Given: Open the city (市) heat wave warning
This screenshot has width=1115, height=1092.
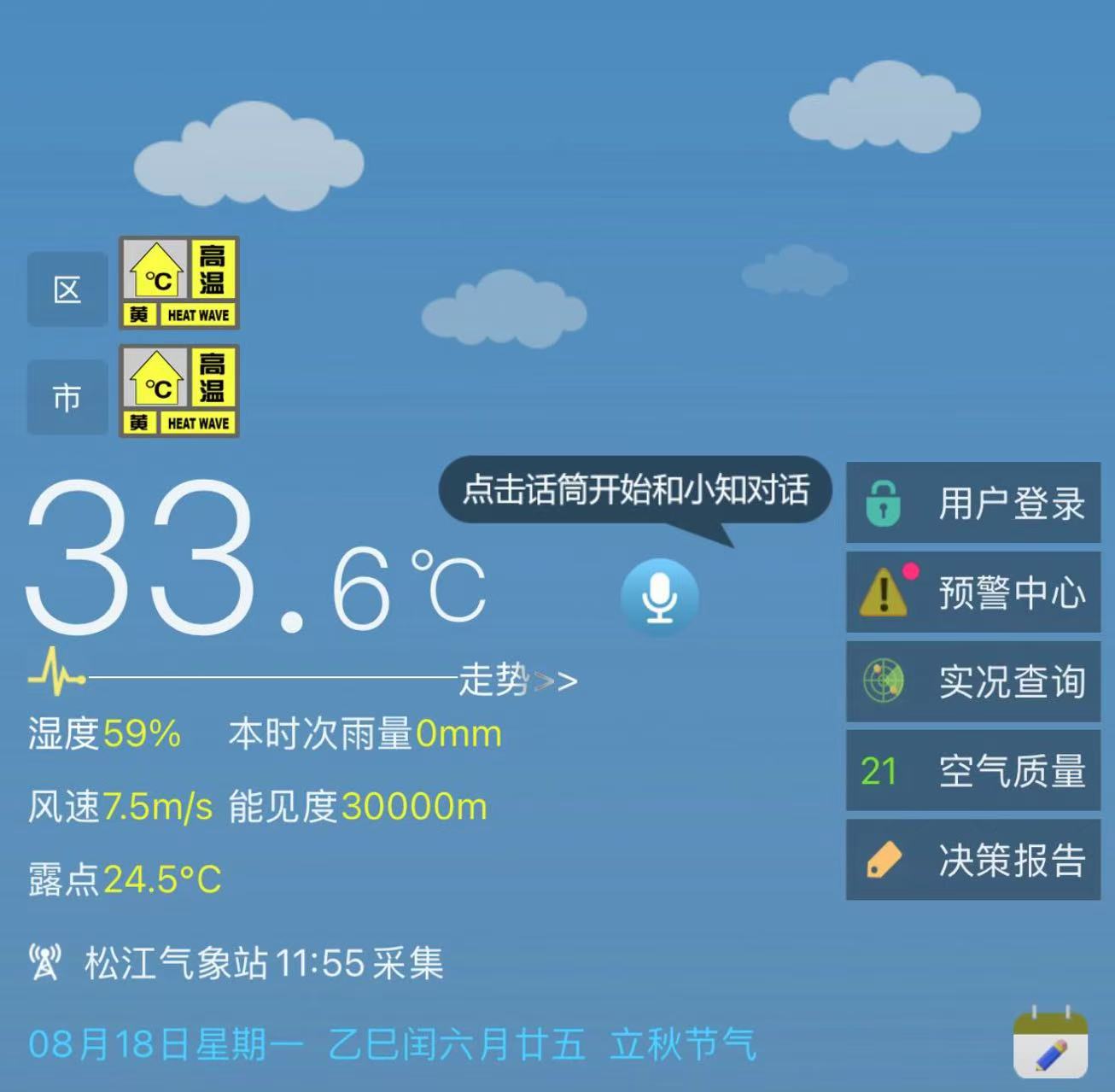Looking at the screenshot, I should pyautogui.click(x=179, y=391).
